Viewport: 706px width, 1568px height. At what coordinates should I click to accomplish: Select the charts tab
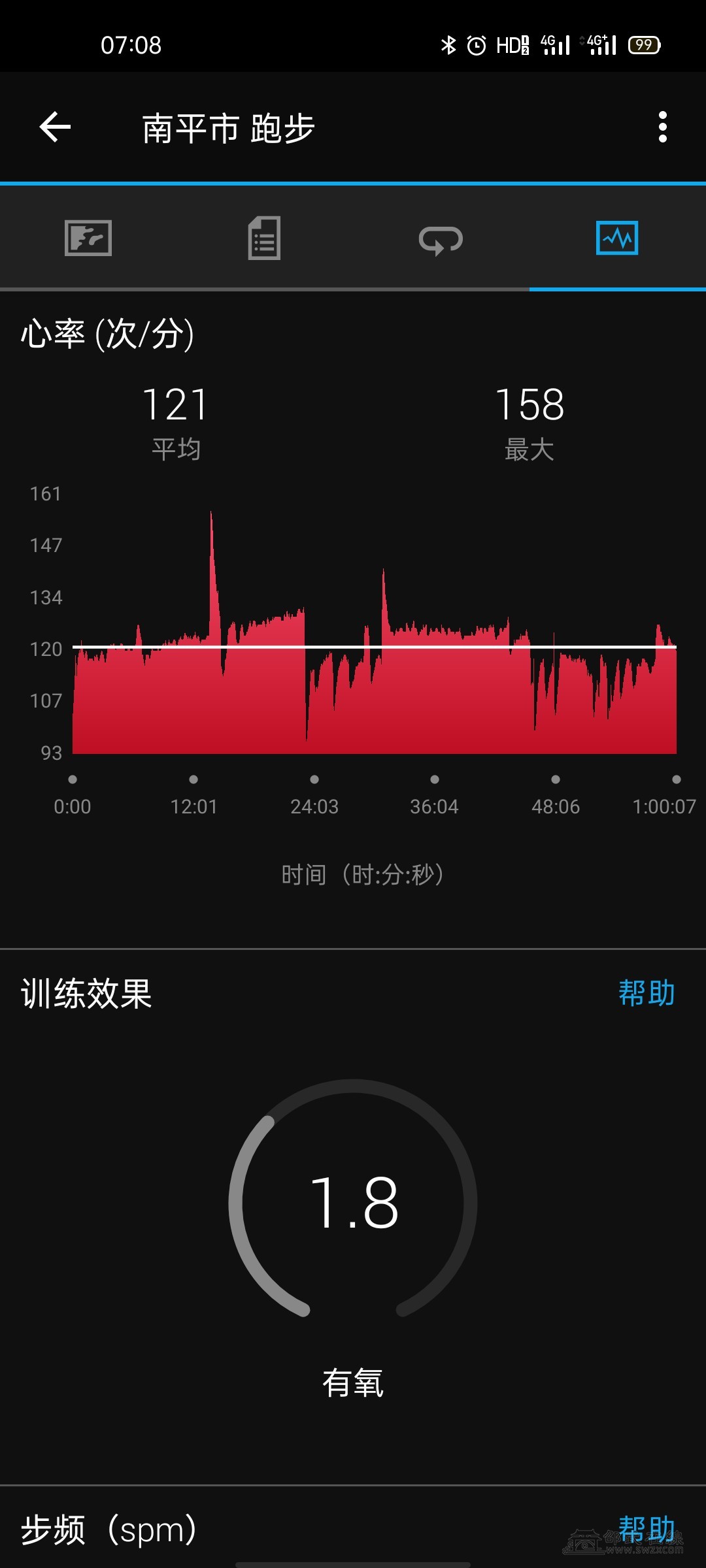coord(617,238)
